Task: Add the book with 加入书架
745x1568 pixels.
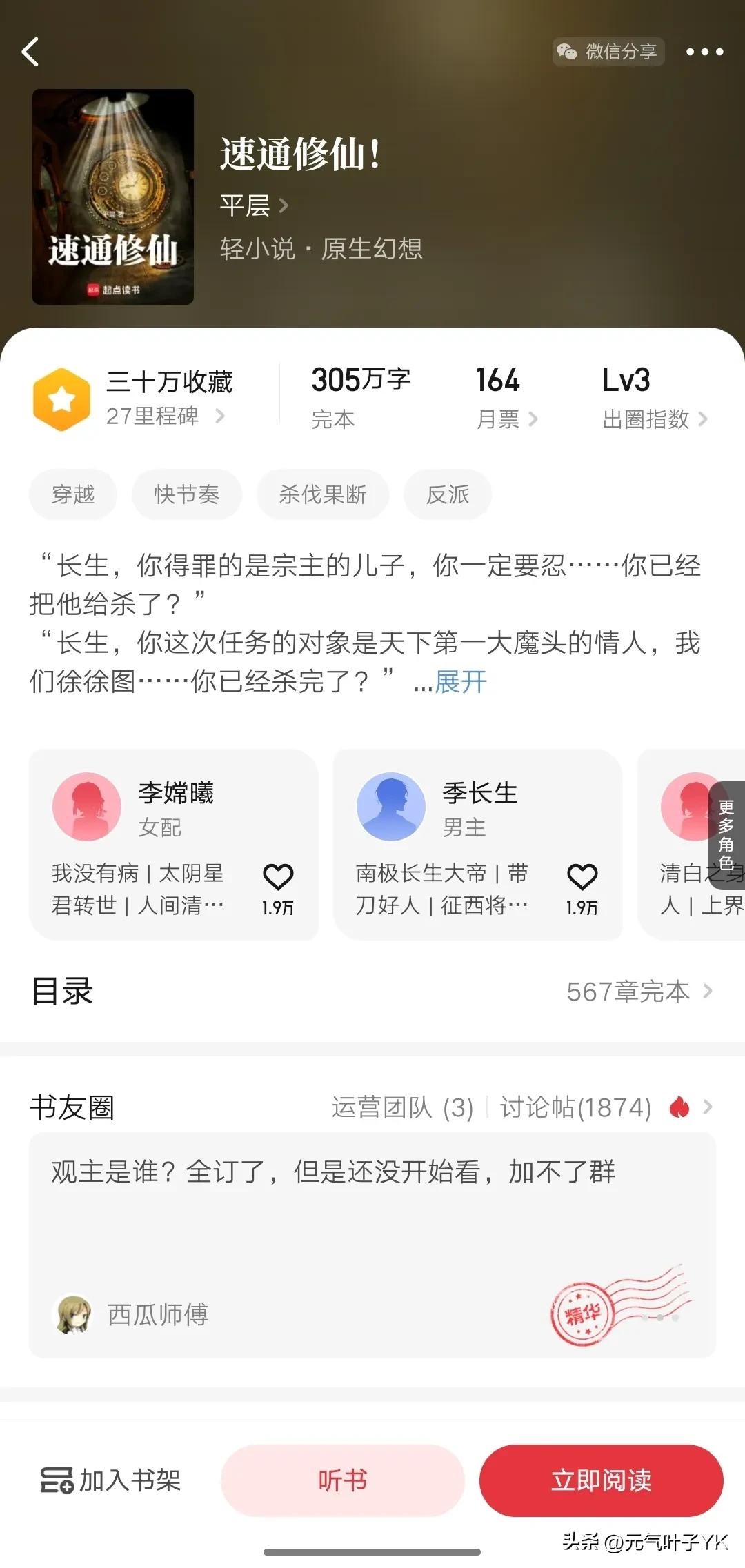Action: [x=110, y=1480]
